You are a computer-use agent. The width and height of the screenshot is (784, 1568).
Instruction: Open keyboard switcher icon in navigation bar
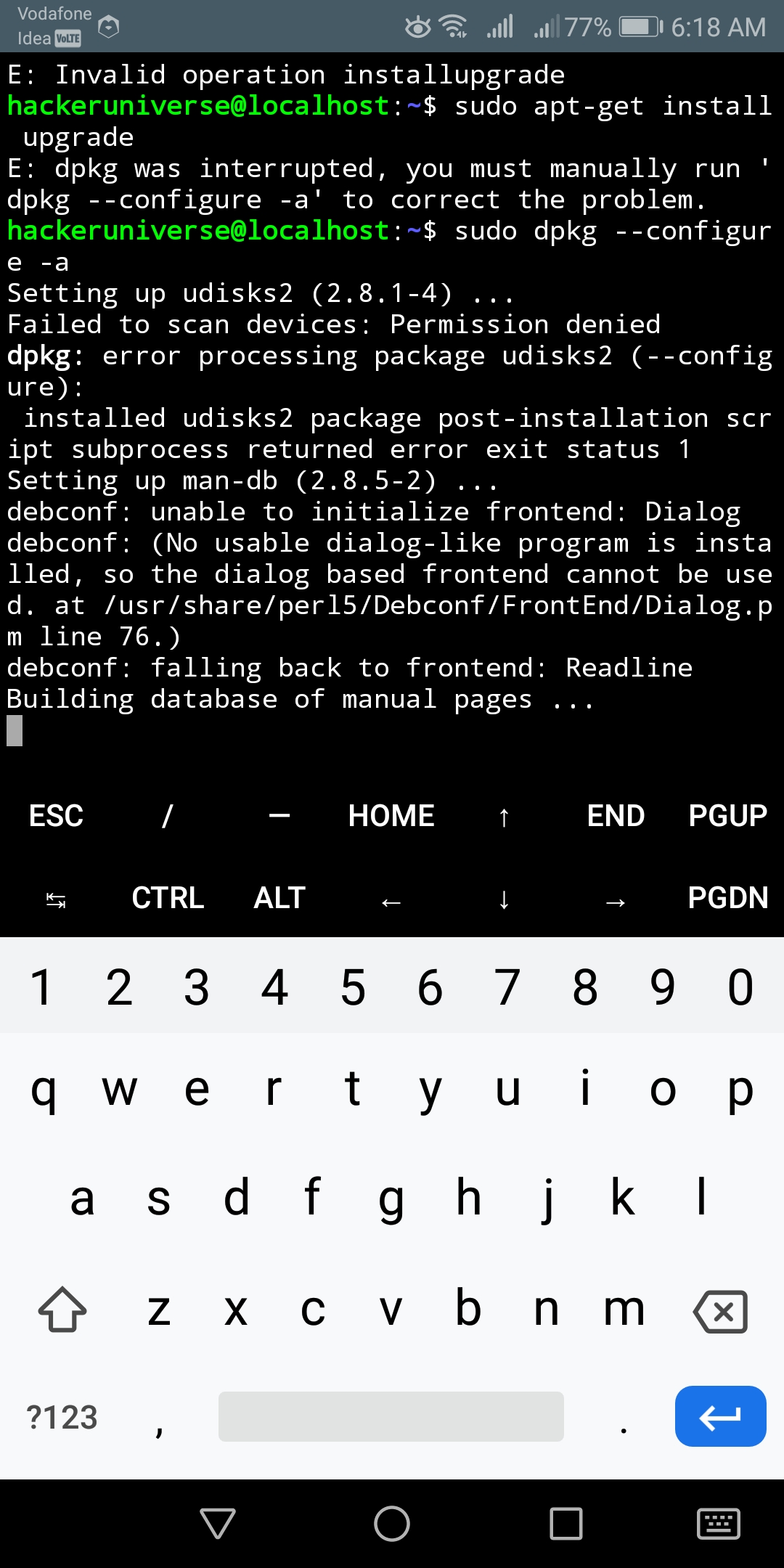[719, 1523]
